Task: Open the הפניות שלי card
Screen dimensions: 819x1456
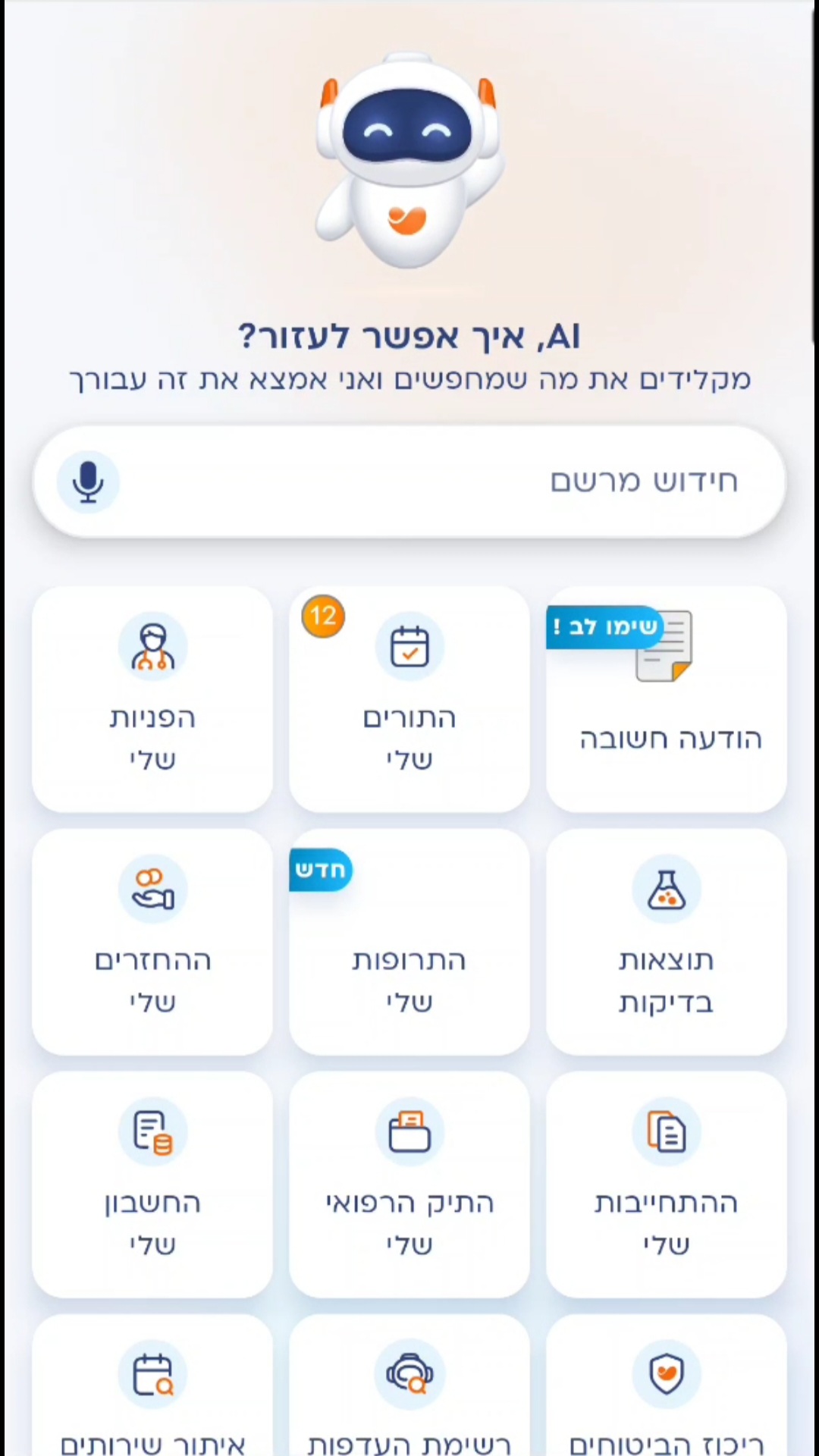Action: (152, 699)
